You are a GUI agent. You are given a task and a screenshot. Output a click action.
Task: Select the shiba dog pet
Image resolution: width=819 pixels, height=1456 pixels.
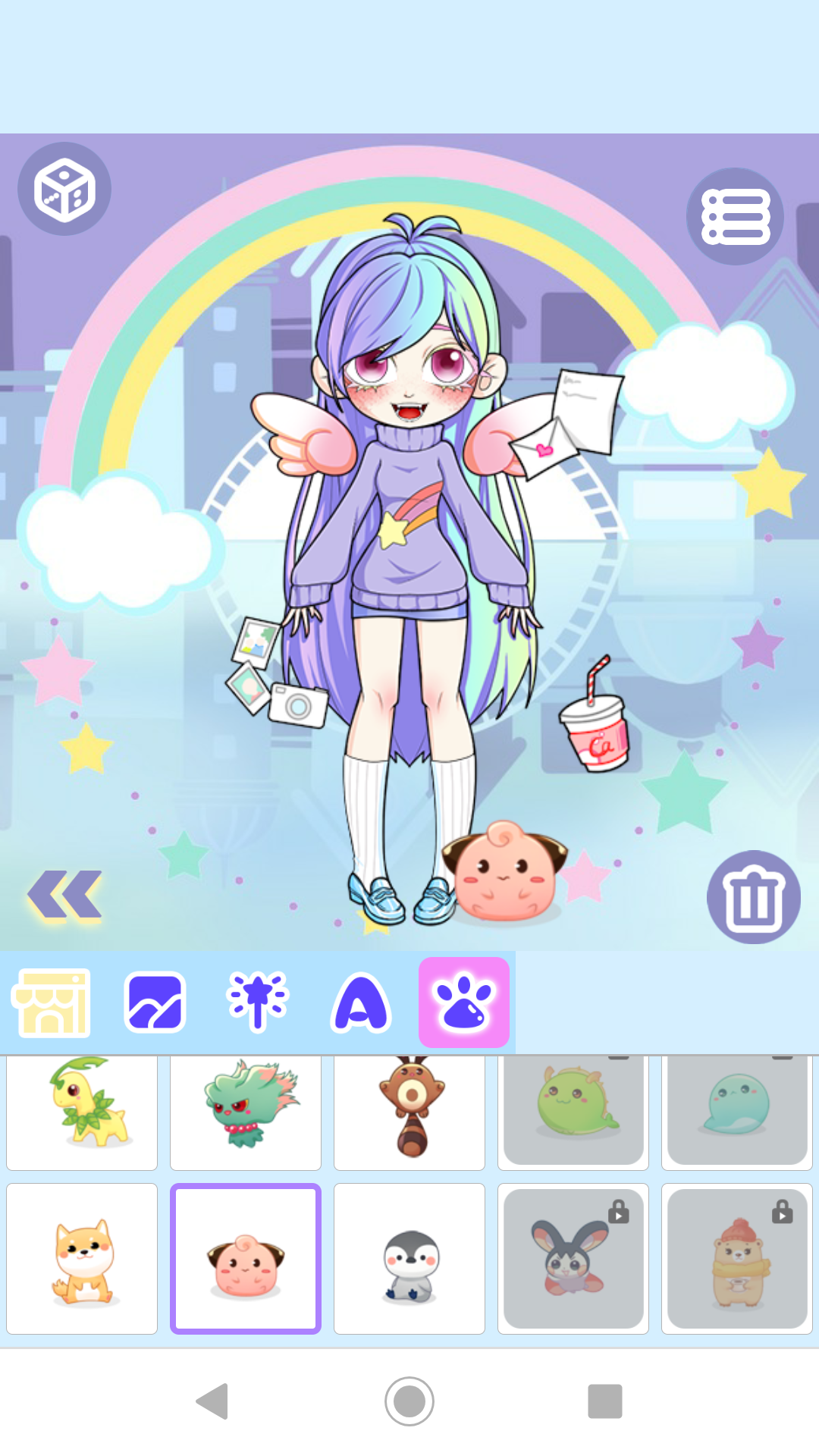click(x=82, y=1259)
